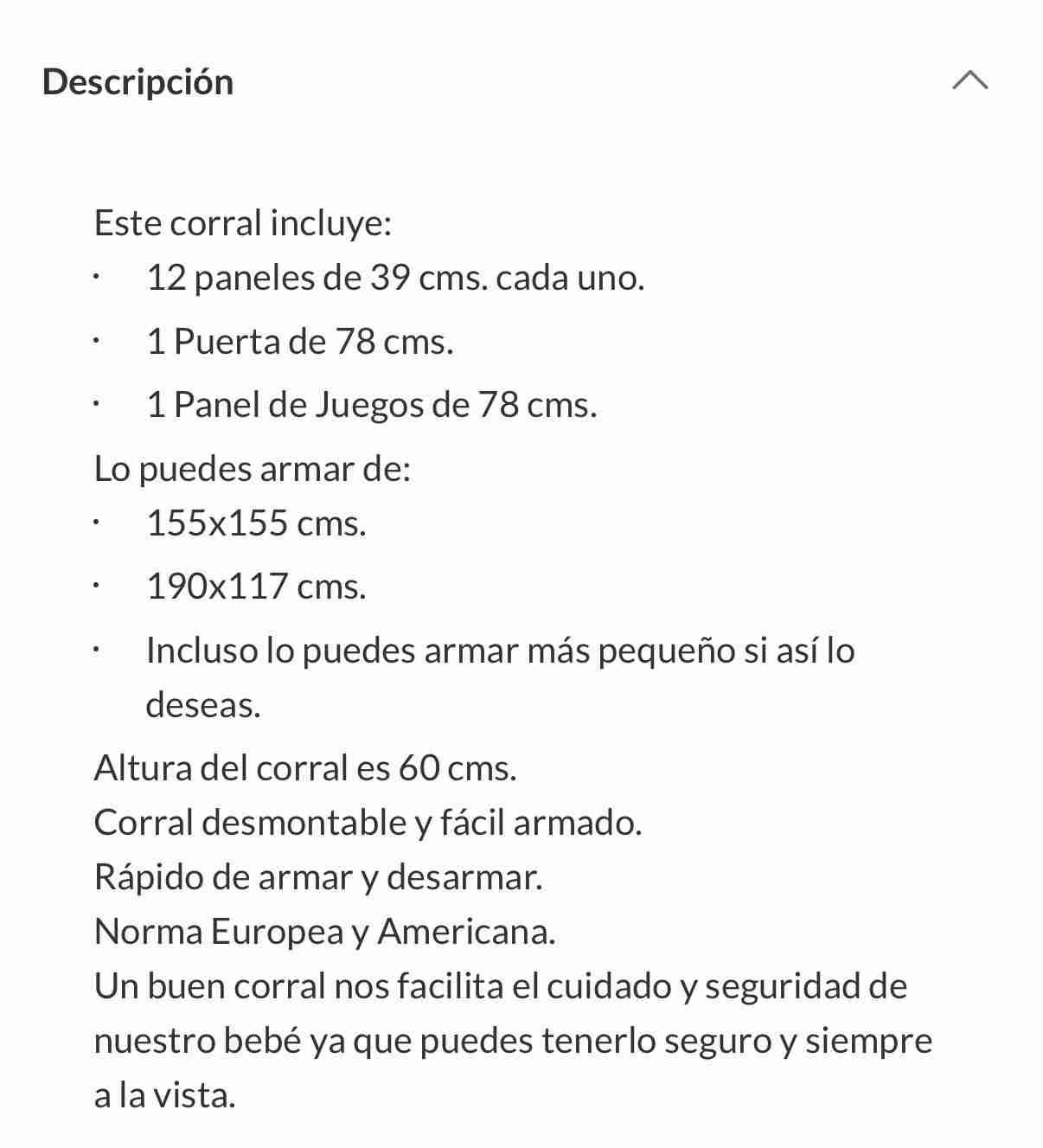This screenshot has width=1043, height=1148.
Task: Click the bullet beside '190x117 cms'
Action: tap(98, 586)
